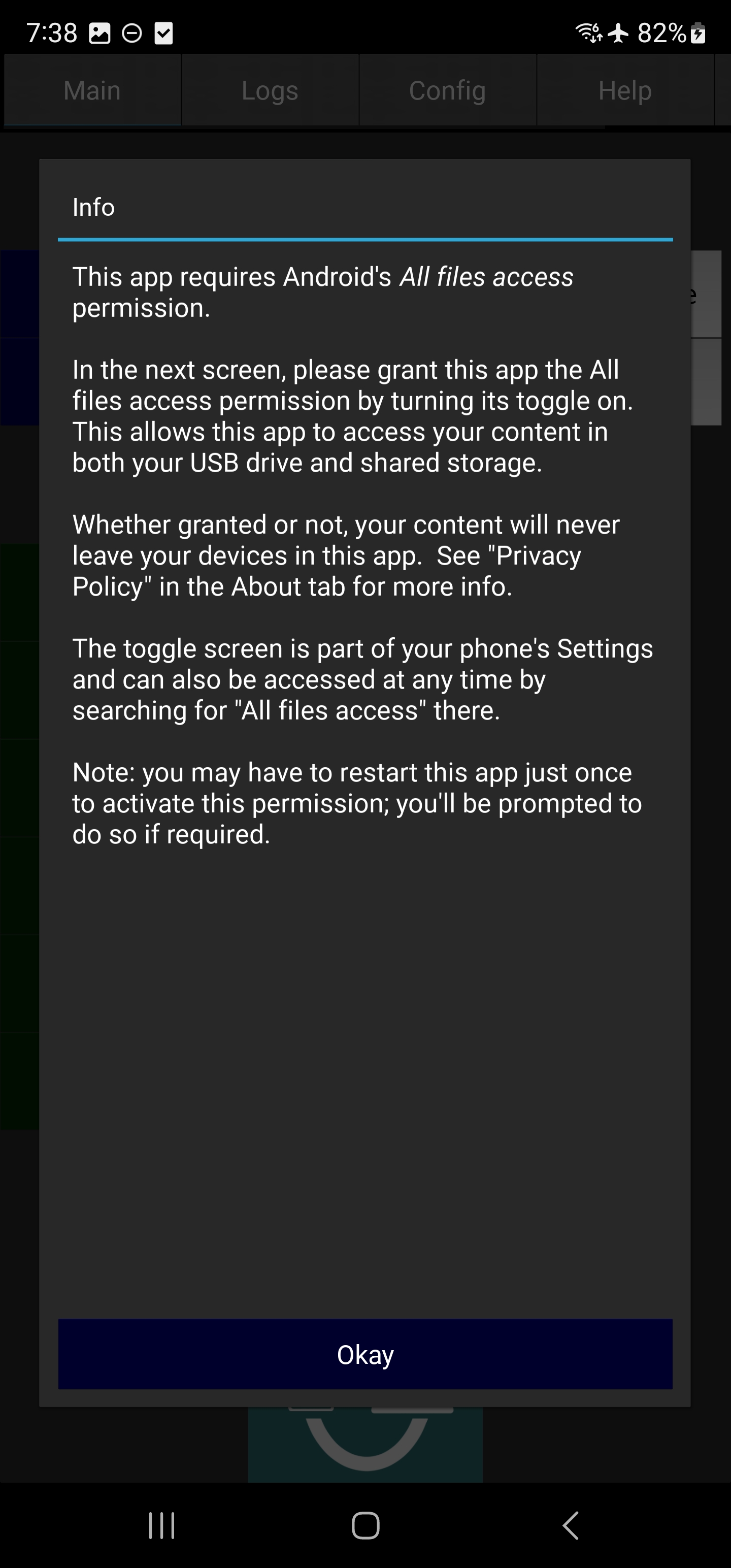
Task: Go to the home screen
Action: [365, 1525]
